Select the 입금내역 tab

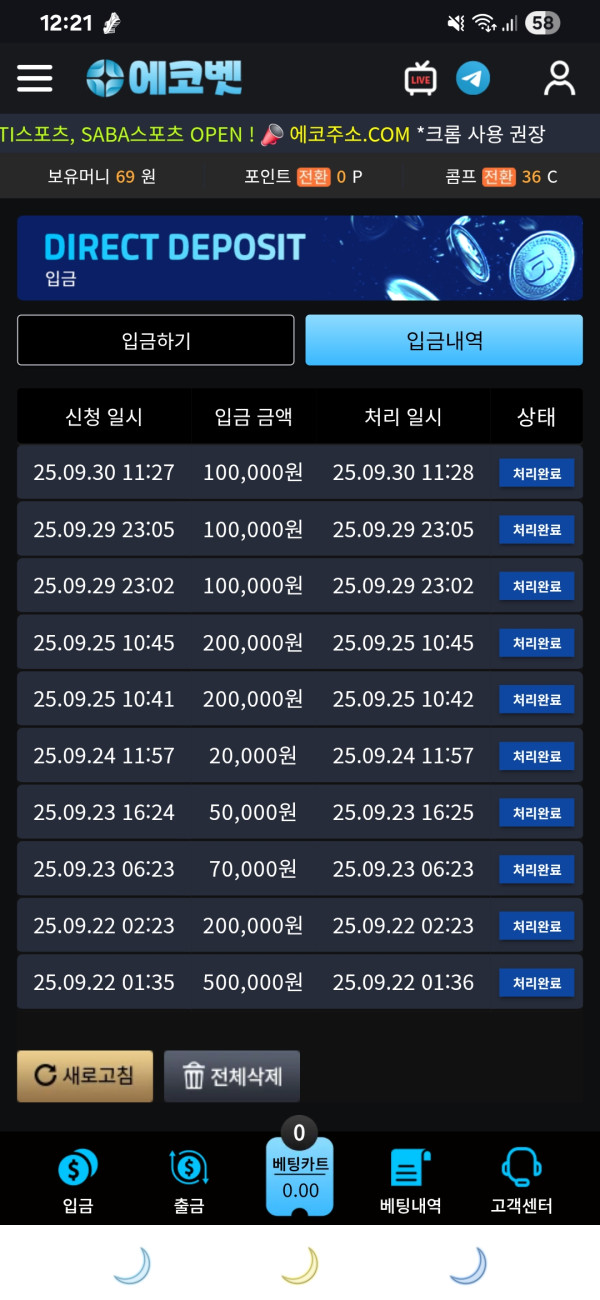pos(444,340)
